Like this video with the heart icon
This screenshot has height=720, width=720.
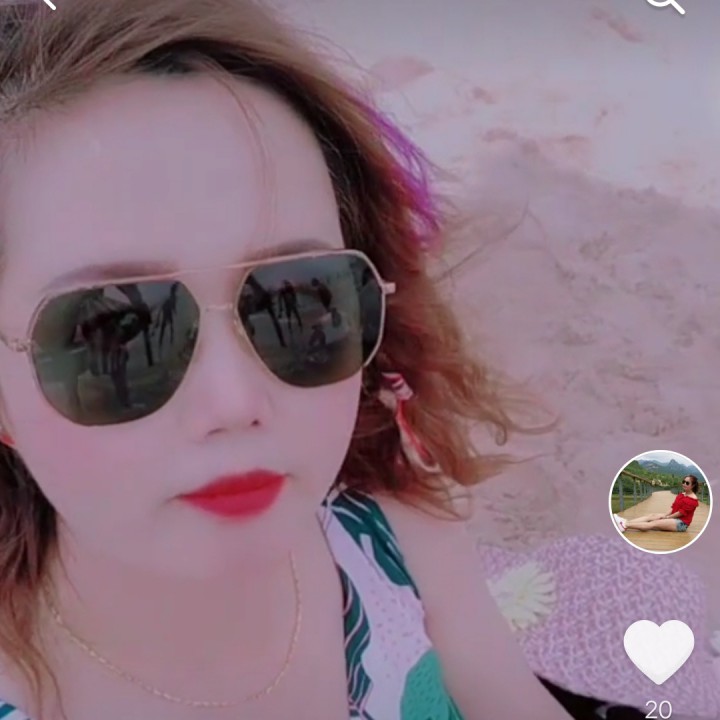click(x=658, y=650)
